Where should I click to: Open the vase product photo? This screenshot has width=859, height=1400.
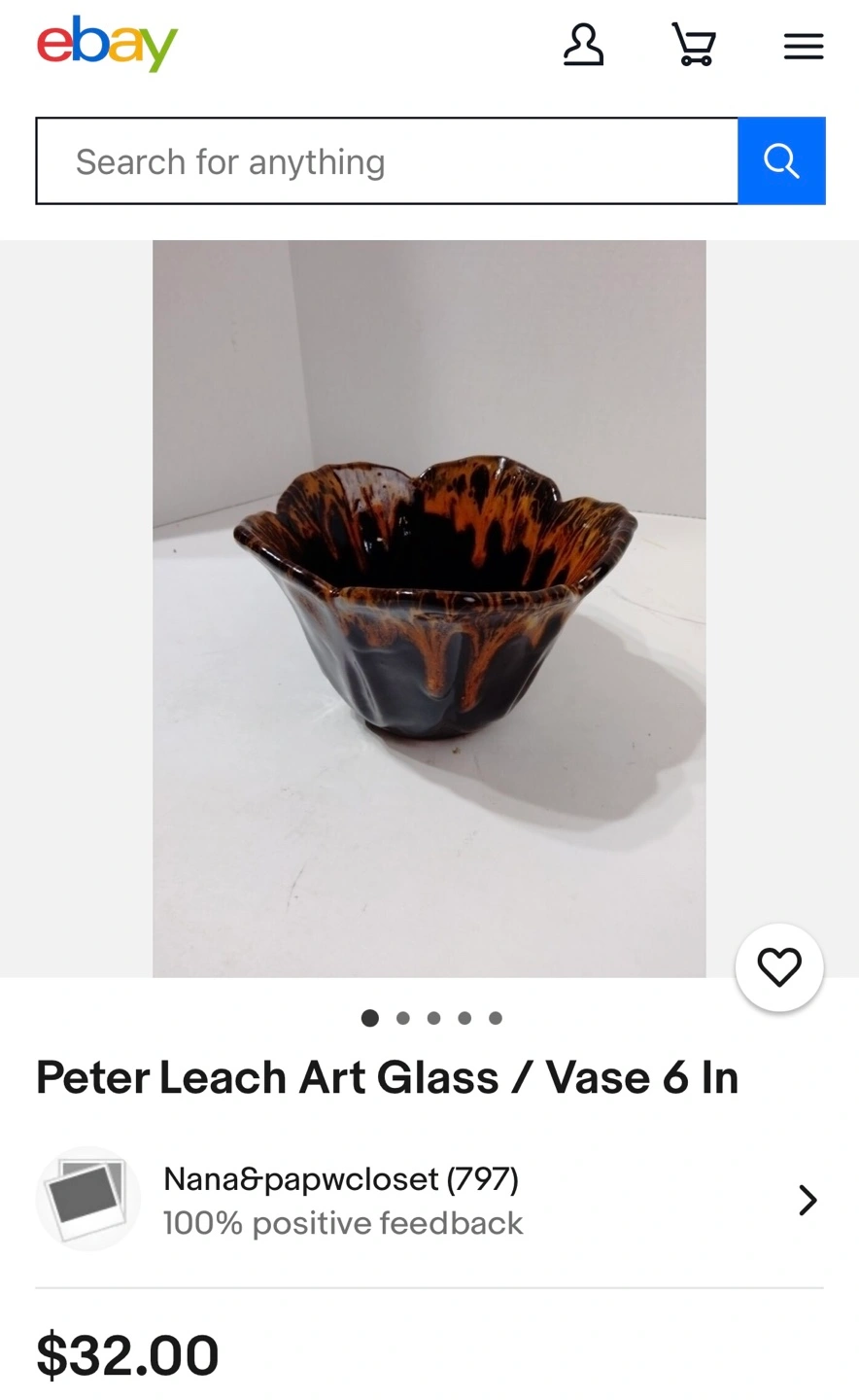pyautogui.click(x=429, y=608)
